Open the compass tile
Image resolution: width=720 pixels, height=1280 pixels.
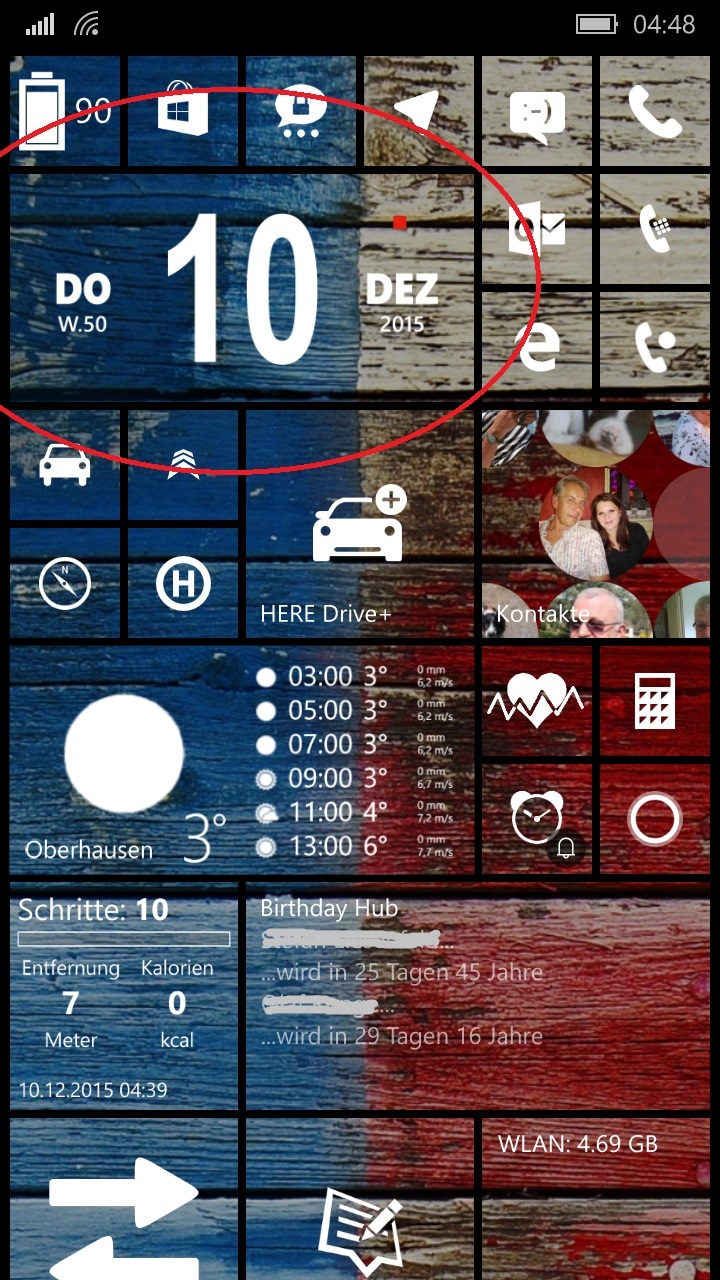(x=65, y=583)
